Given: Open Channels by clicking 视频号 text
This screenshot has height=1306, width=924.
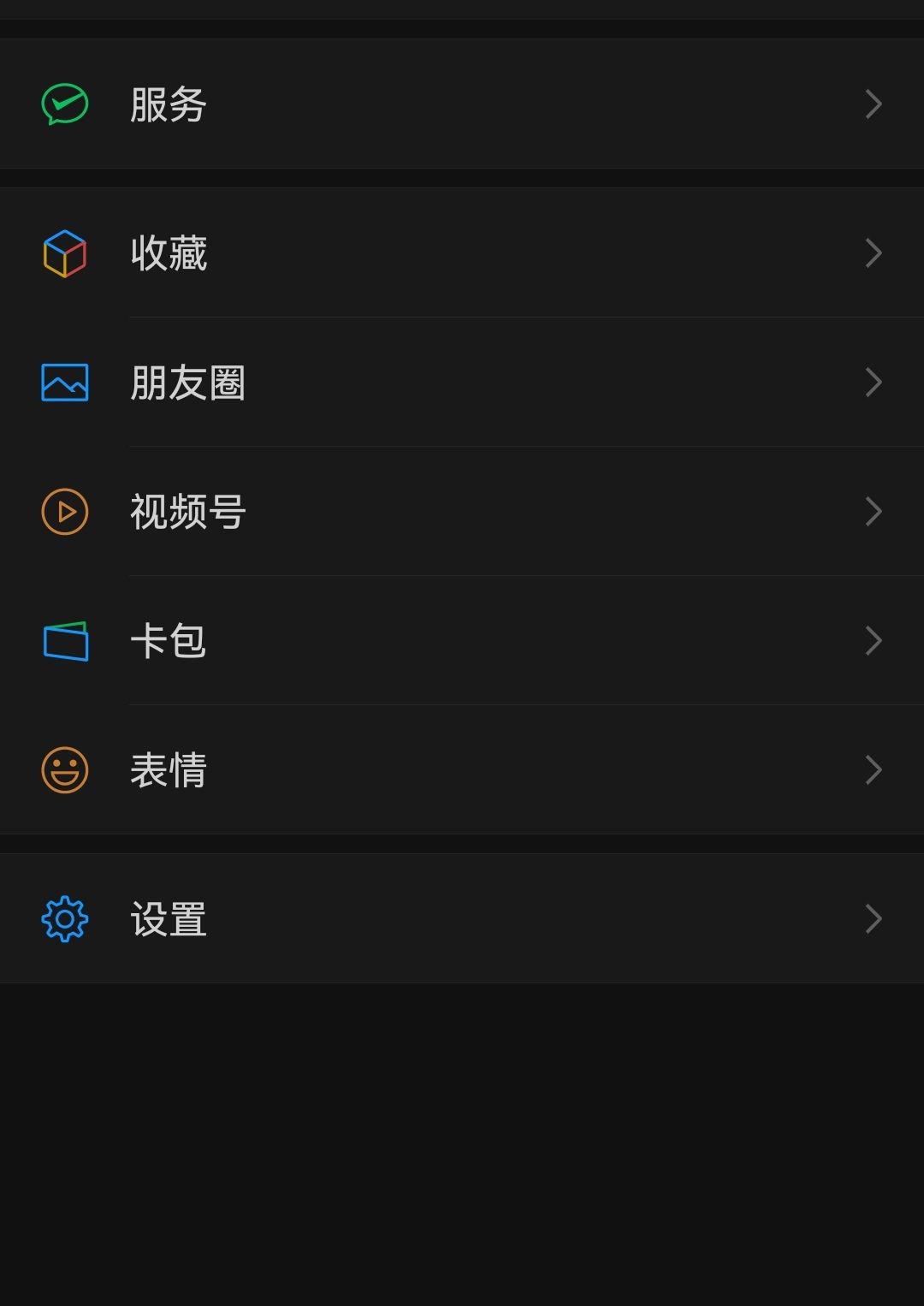Looking at the screenshot, I should [x=187, y=512].
